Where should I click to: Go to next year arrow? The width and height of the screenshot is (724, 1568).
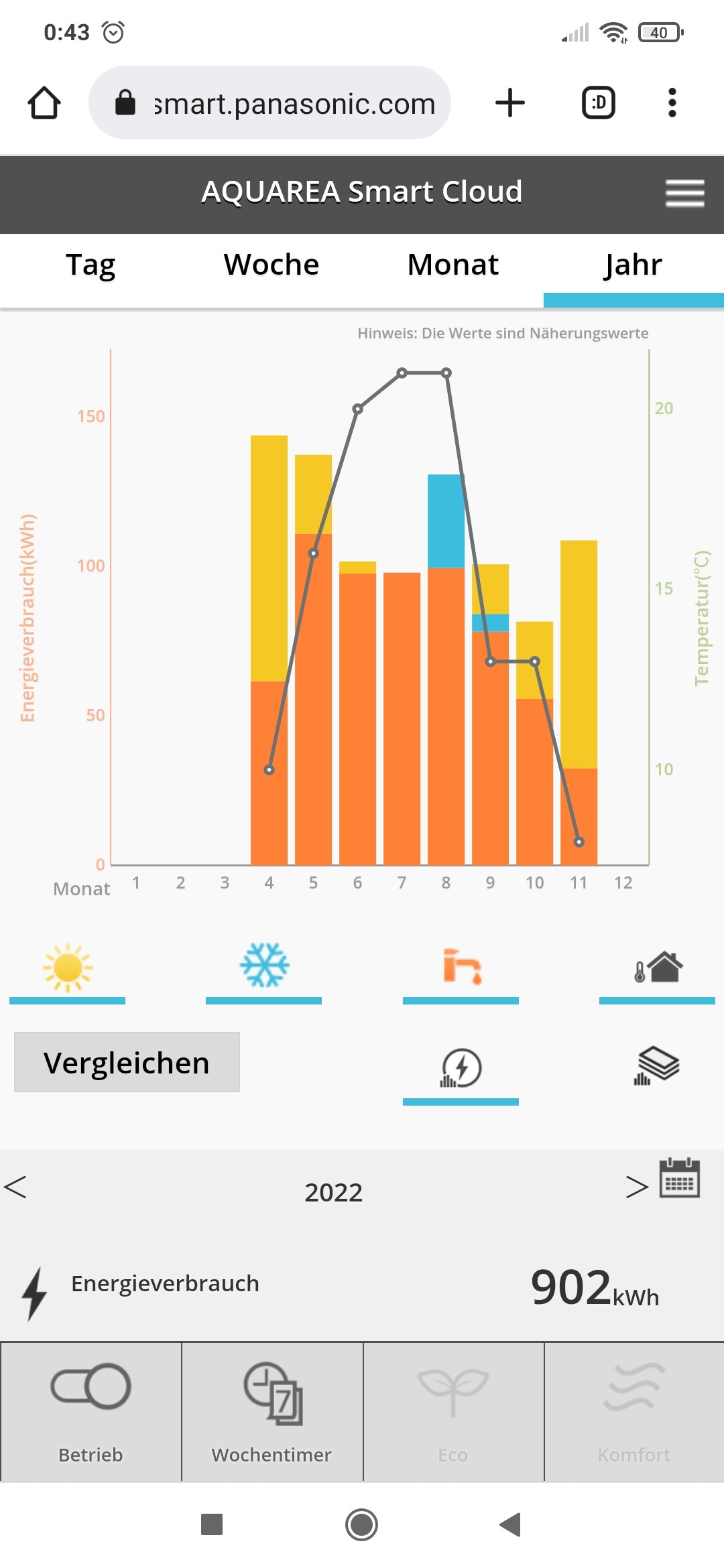(x=636, y=1187)
